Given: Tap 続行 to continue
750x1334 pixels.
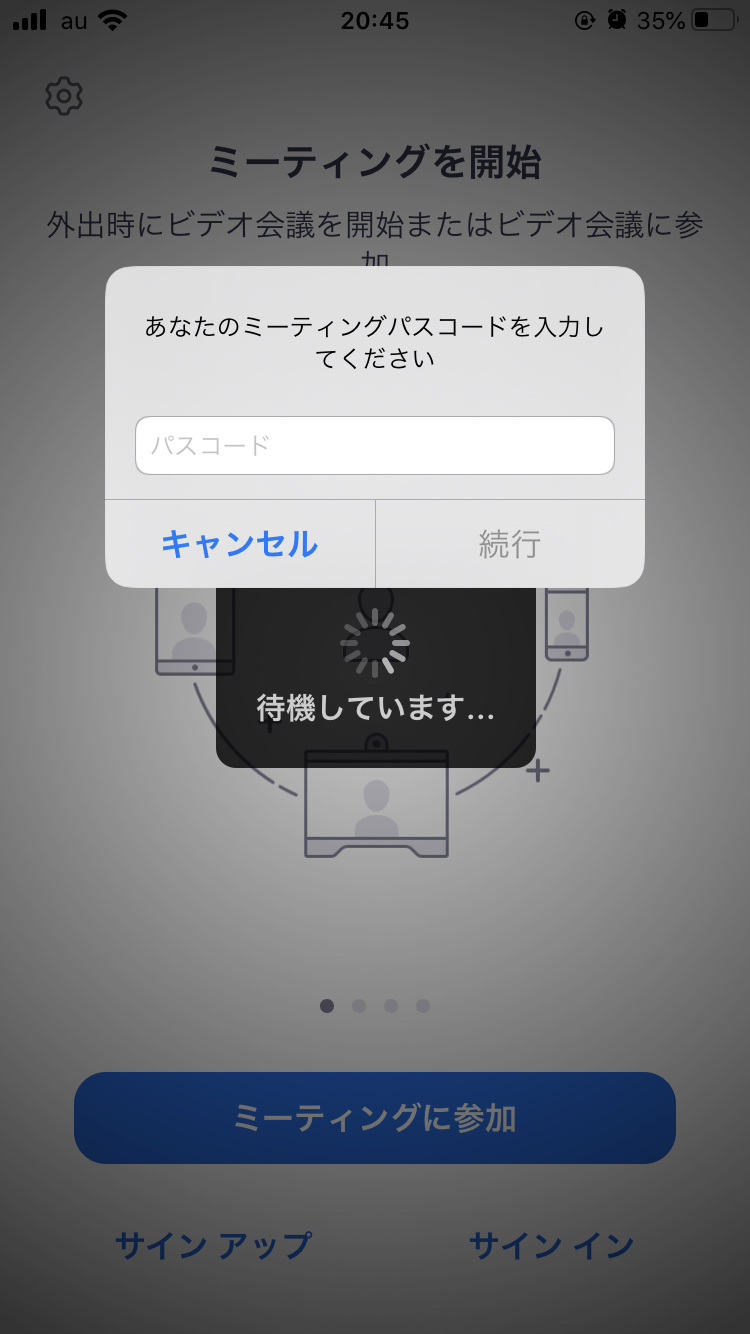Looking at the screenshot, I should tap(510, 544).
